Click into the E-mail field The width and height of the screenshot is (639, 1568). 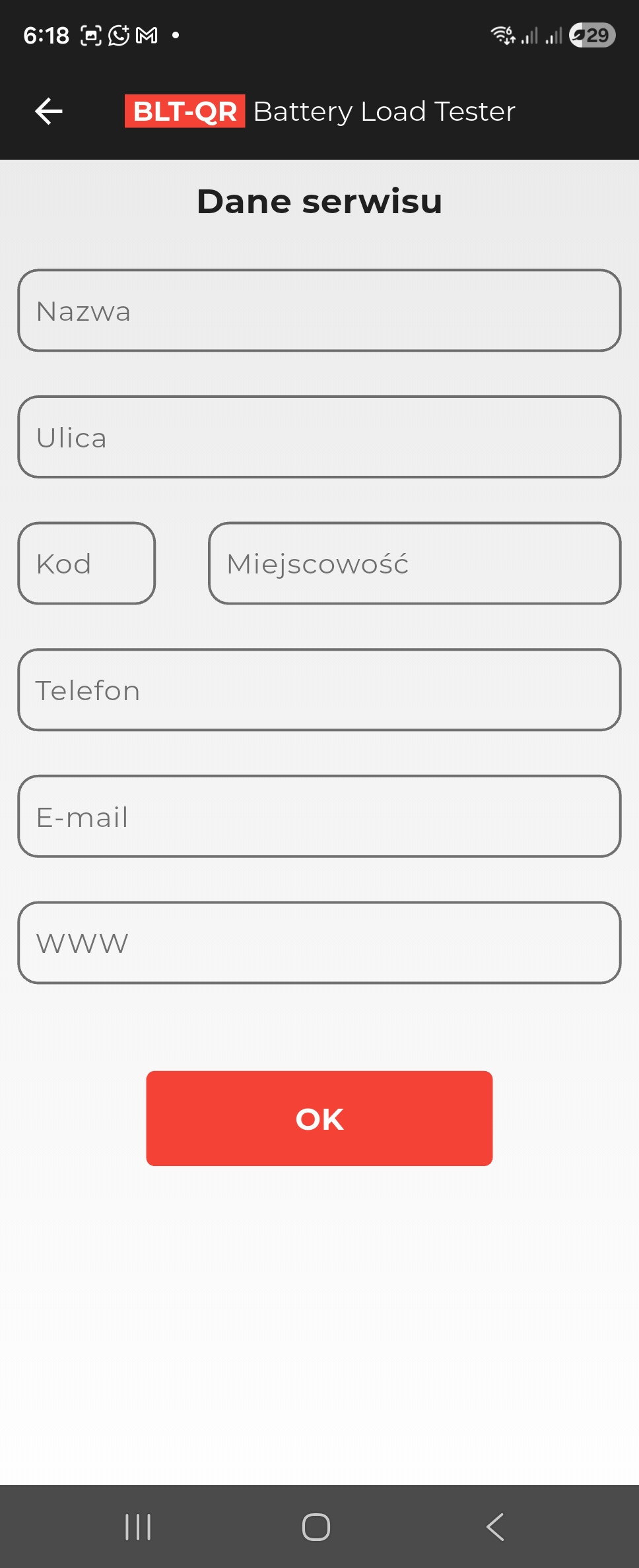pyautogui.click(x=319, y=817)
